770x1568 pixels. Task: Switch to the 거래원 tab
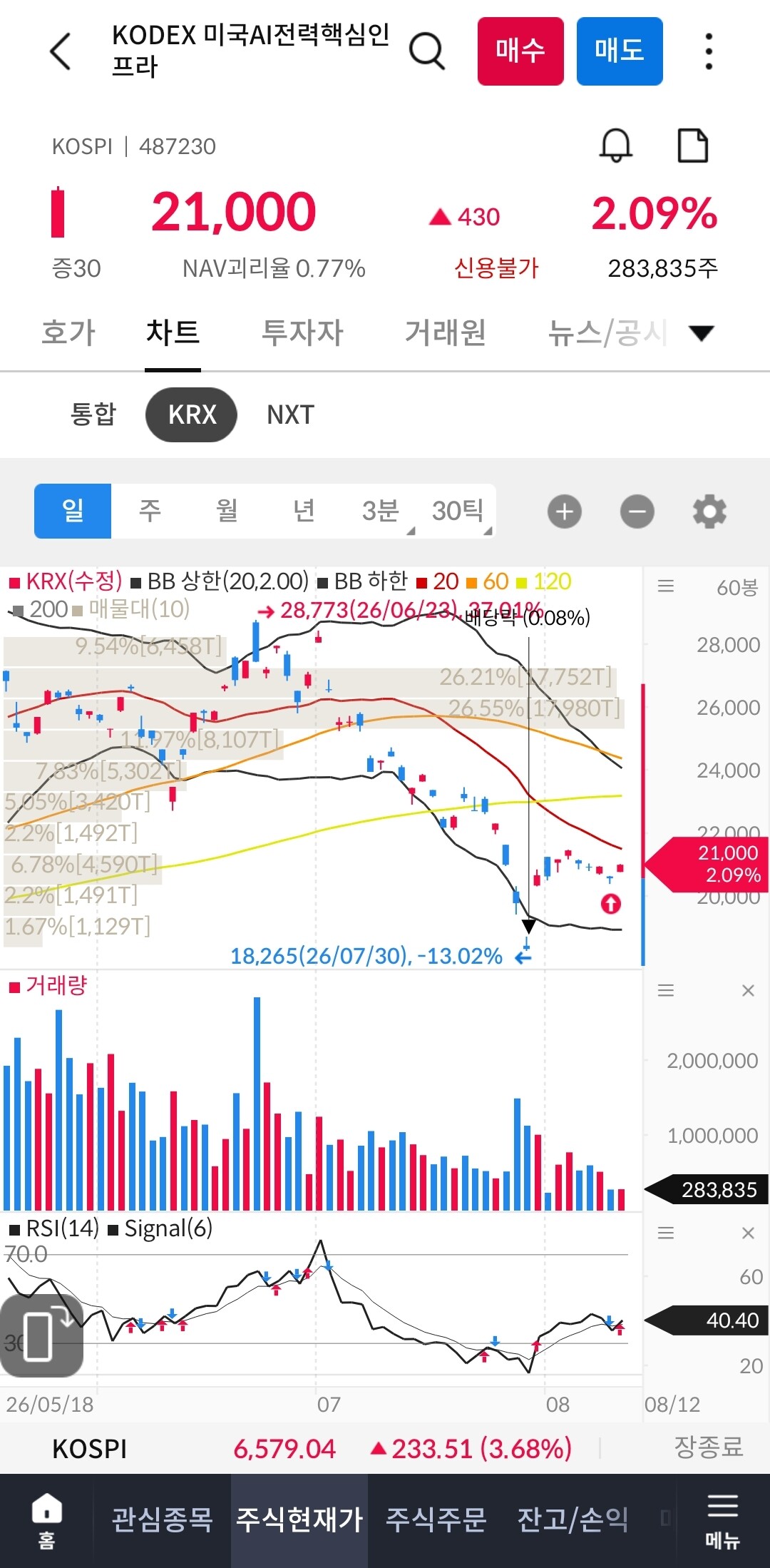[446, 332]
